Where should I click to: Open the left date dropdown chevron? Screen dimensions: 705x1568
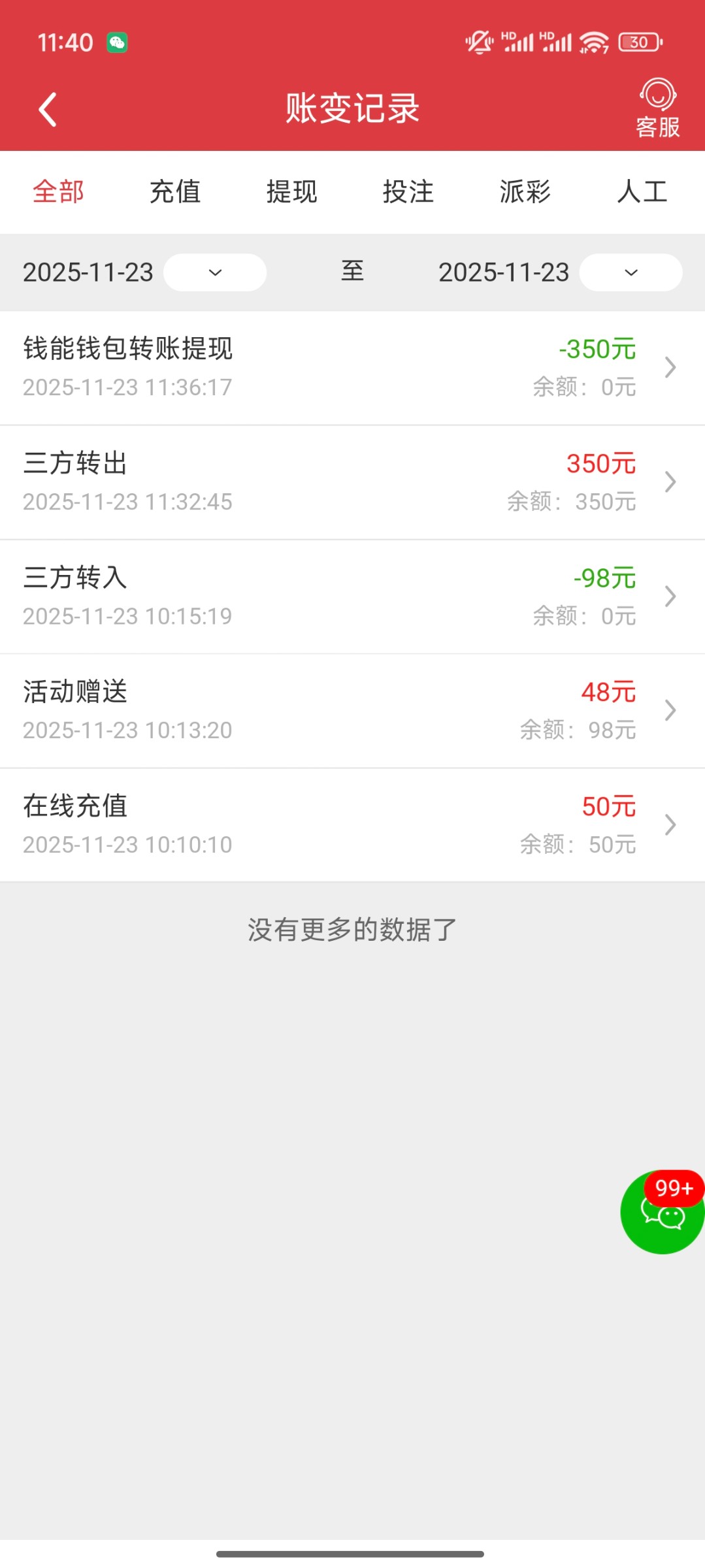click(215, 272)
